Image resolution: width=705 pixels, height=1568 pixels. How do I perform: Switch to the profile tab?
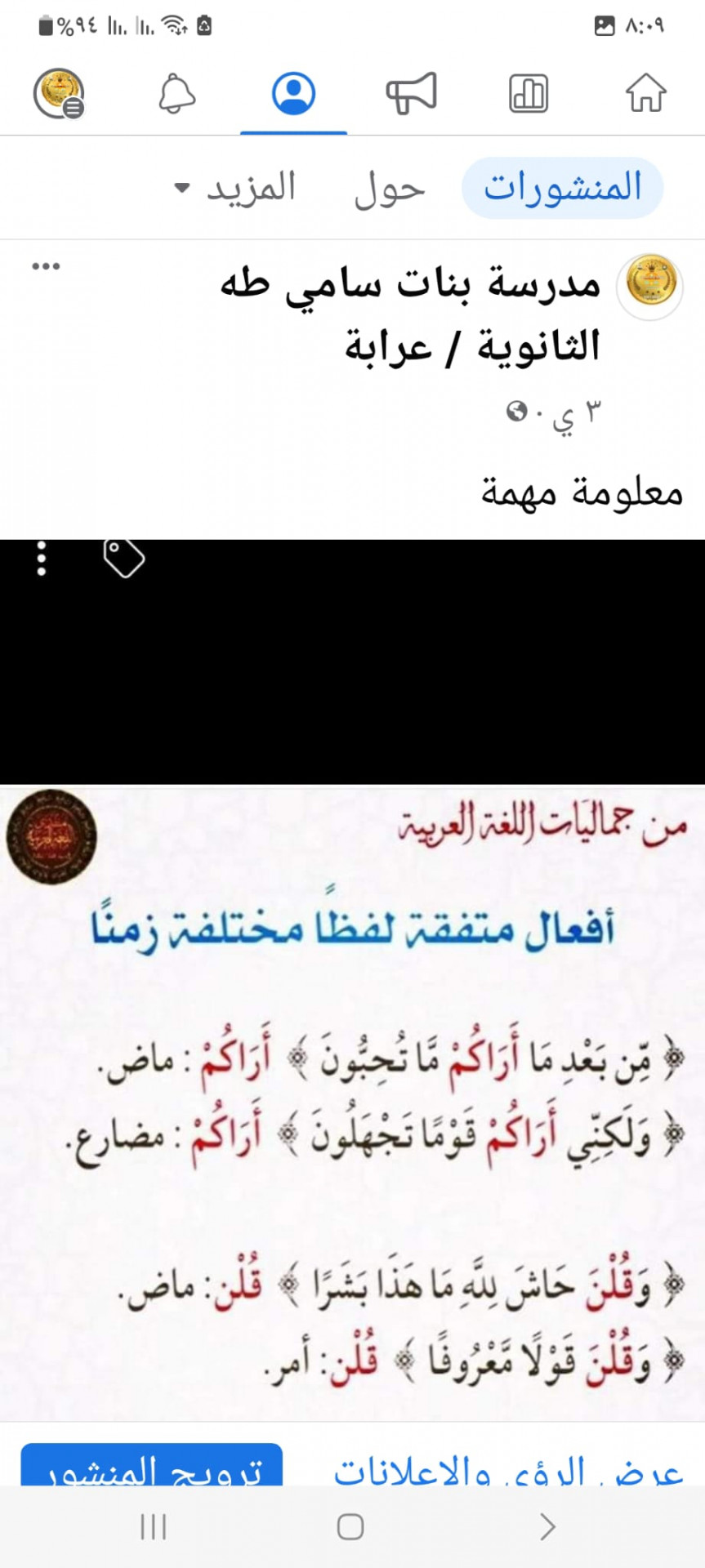click(x=293, y=92)
